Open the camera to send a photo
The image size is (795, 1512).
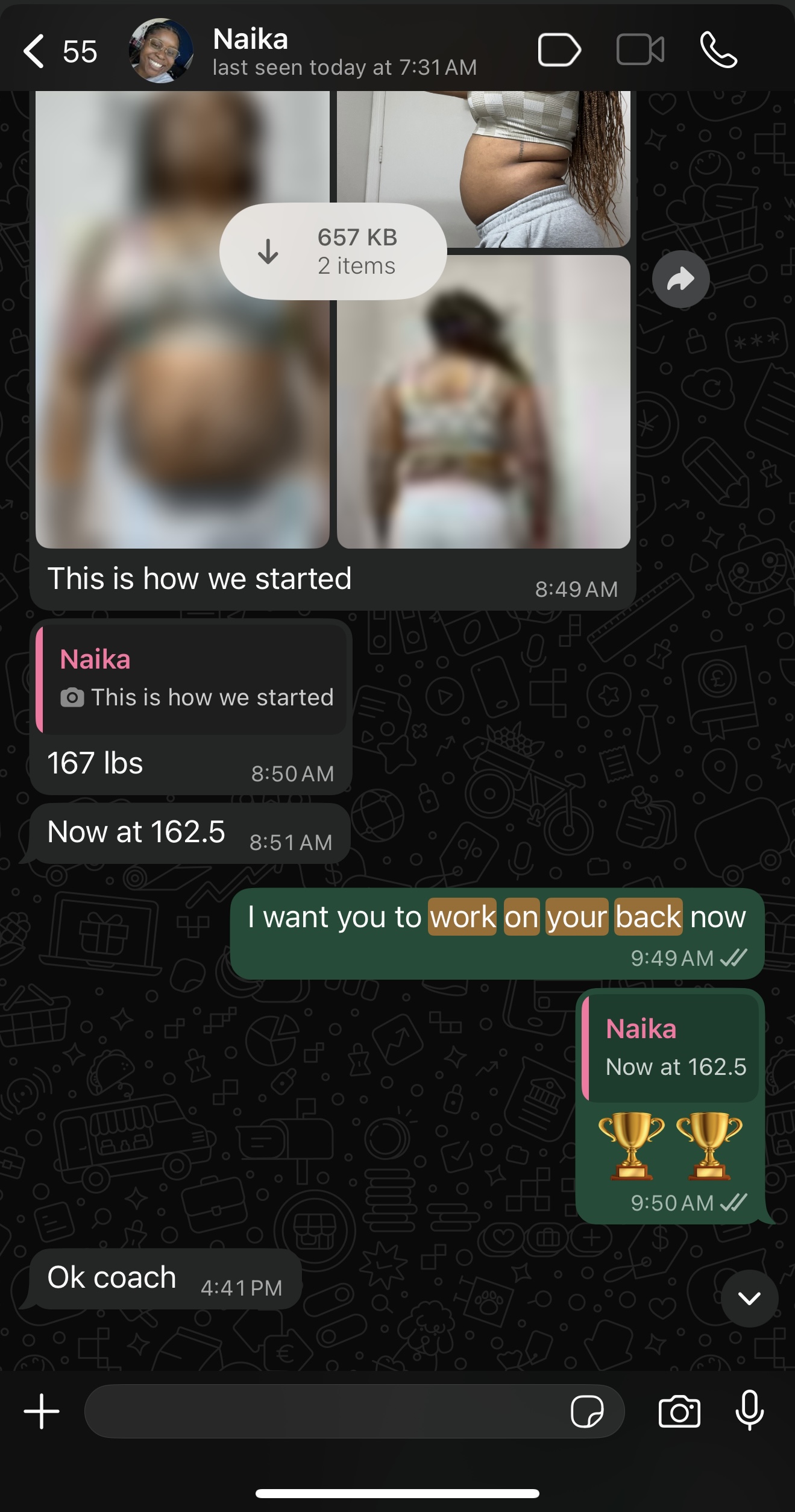click(679, 1411)
